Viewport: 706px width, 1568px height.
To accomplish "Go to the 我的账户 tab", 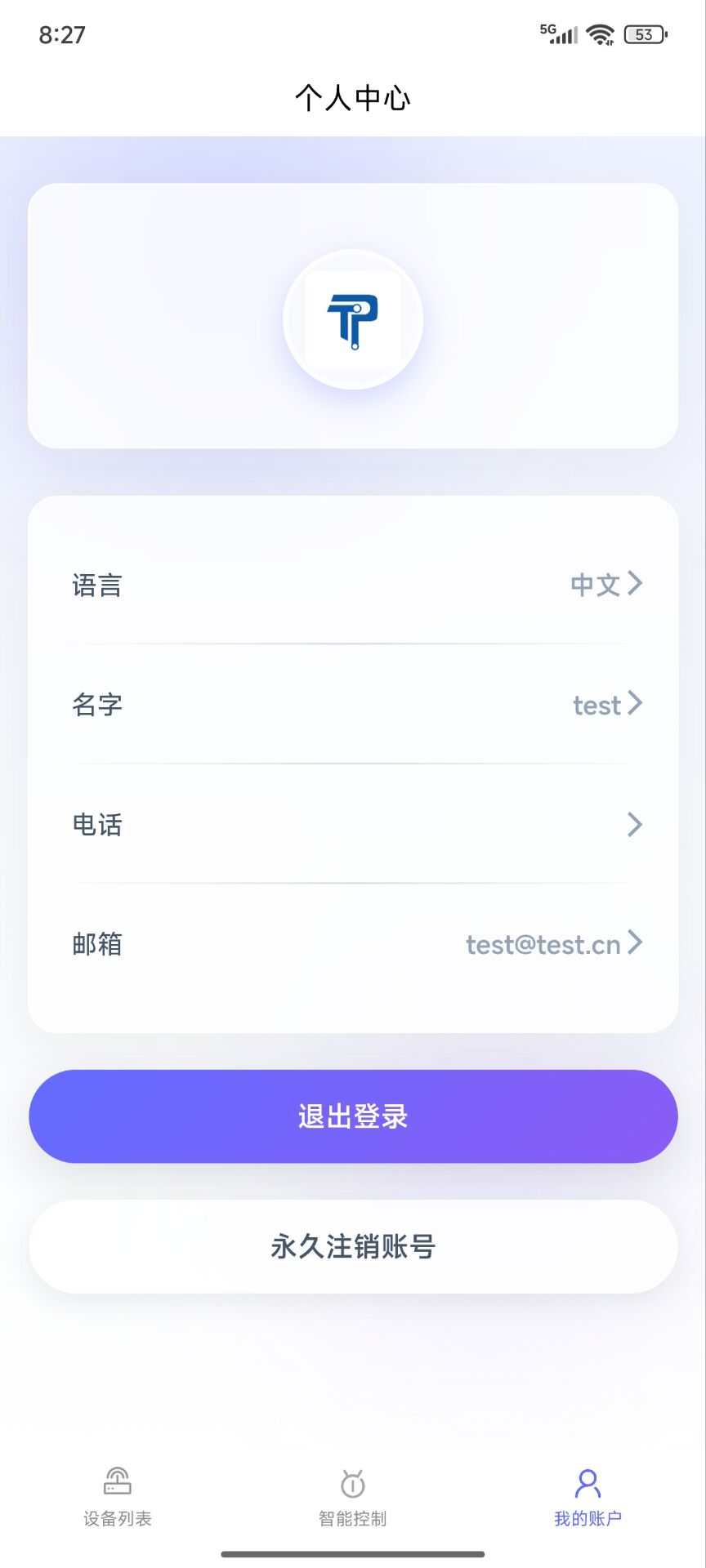I will point(588,1498).
